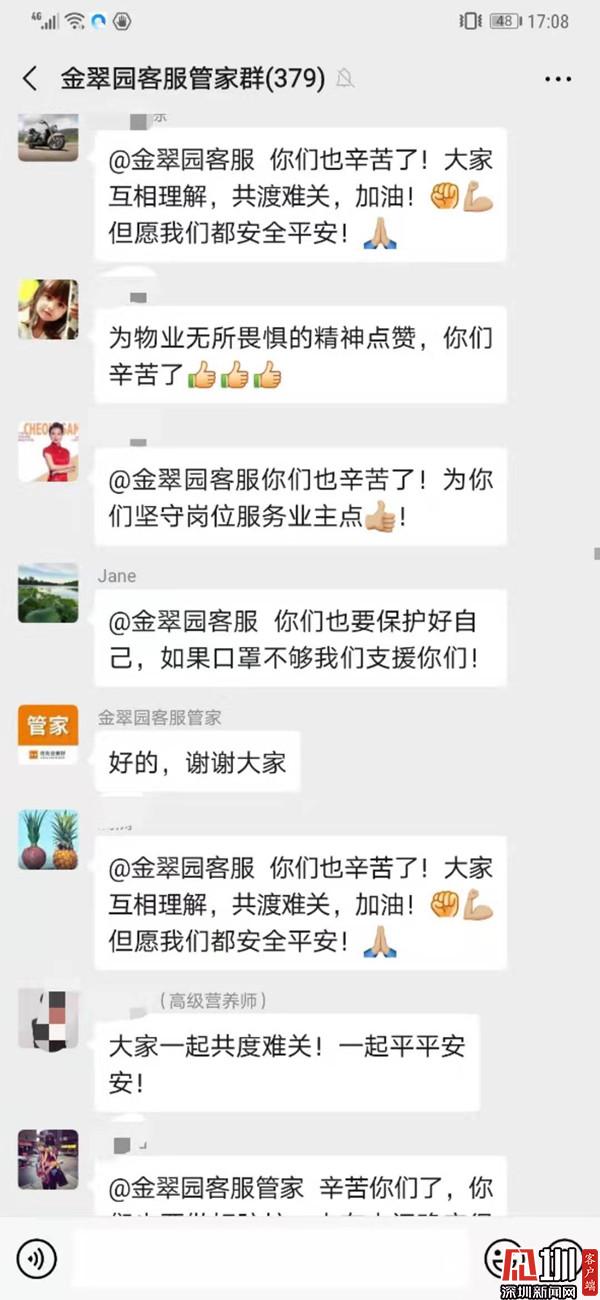This screenshot has width=600, height=1300.
Task: Open the group chat overflow menu
Action: coord(556,79)
